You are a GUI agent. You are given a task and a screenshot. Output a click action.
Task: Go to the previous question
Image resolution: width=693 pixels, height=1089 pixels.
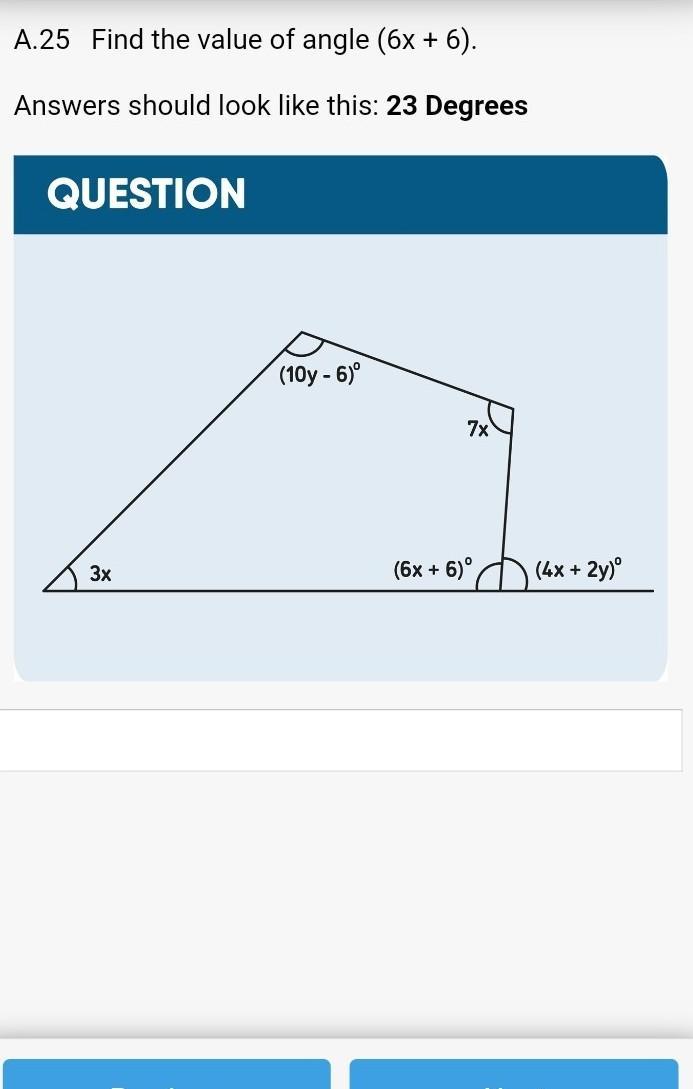166,1076
